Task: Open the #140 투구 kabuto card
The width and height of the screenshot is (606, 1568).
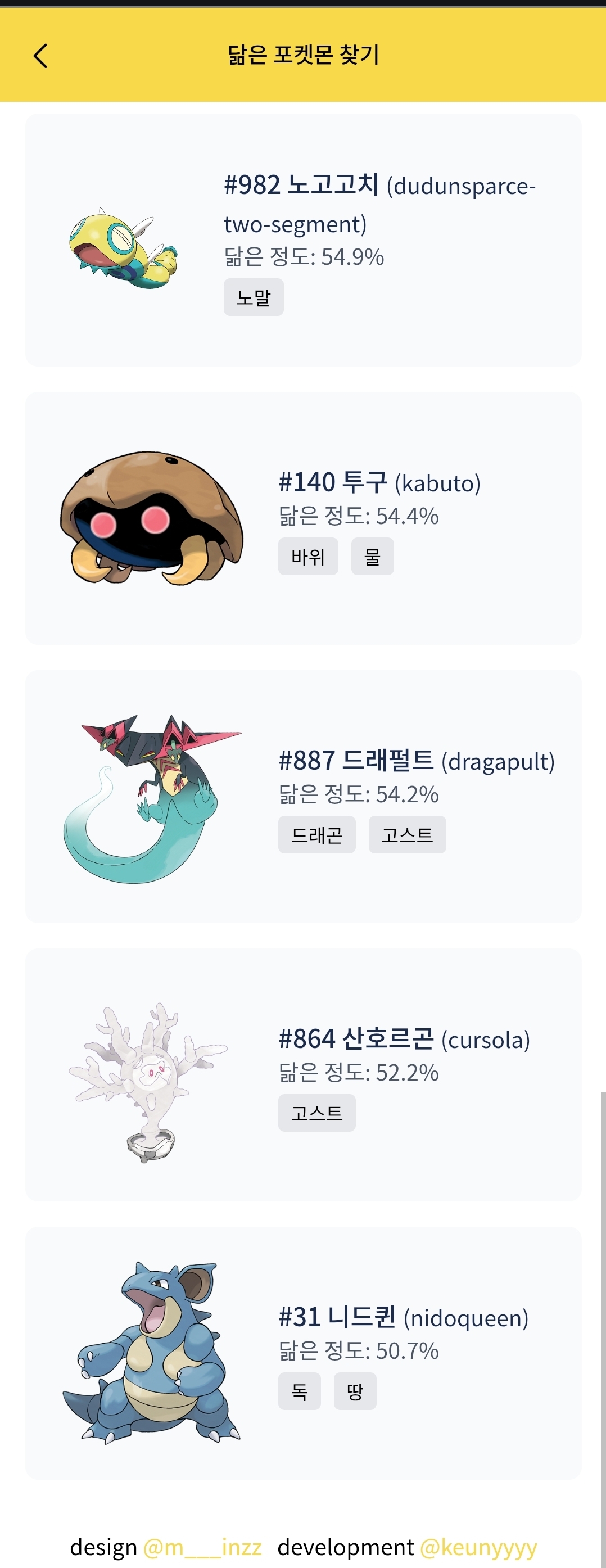Action: 303,518
